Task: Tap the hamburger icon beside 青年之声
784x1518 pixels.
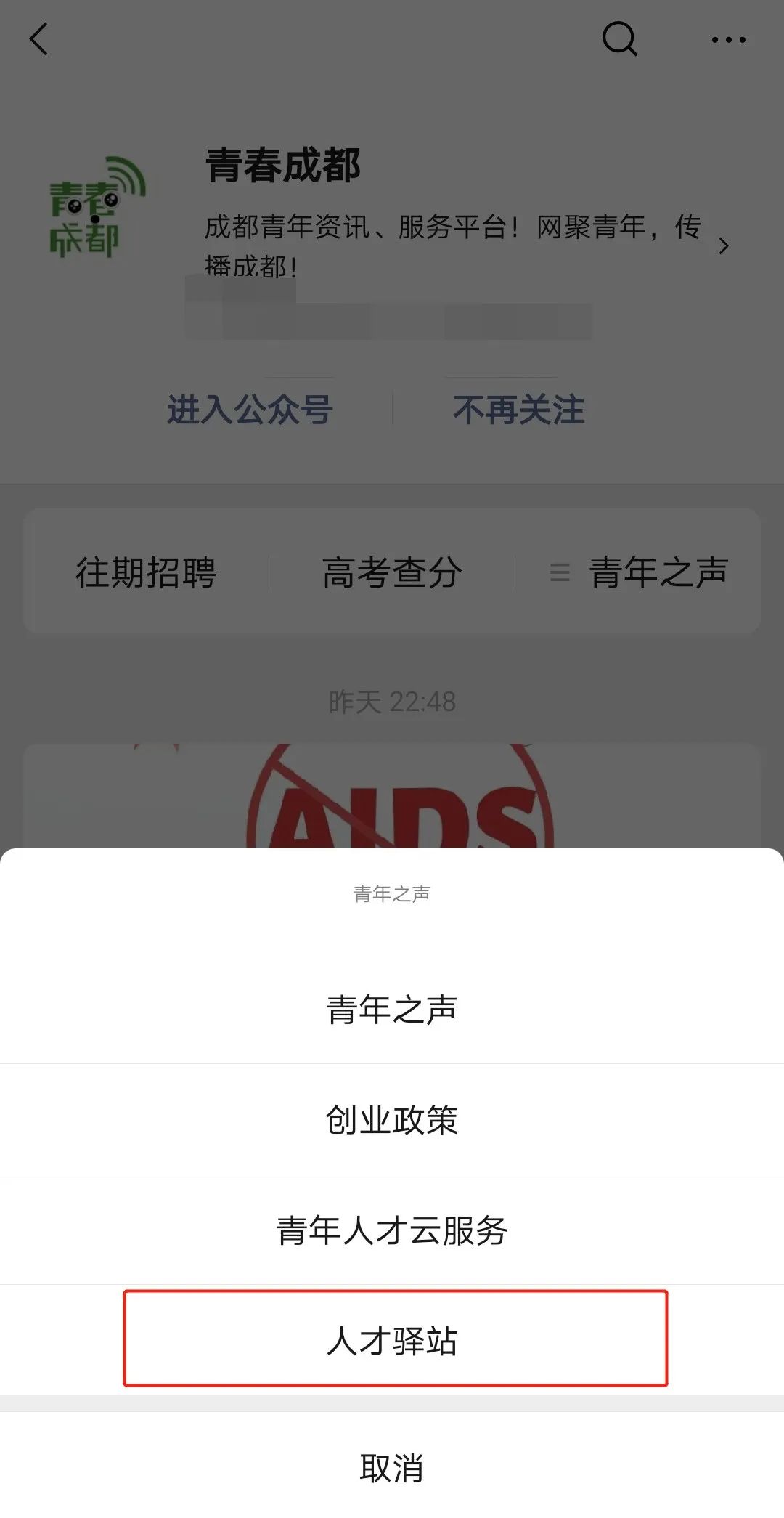Action: pyautogui.click(x=559, y=574)
